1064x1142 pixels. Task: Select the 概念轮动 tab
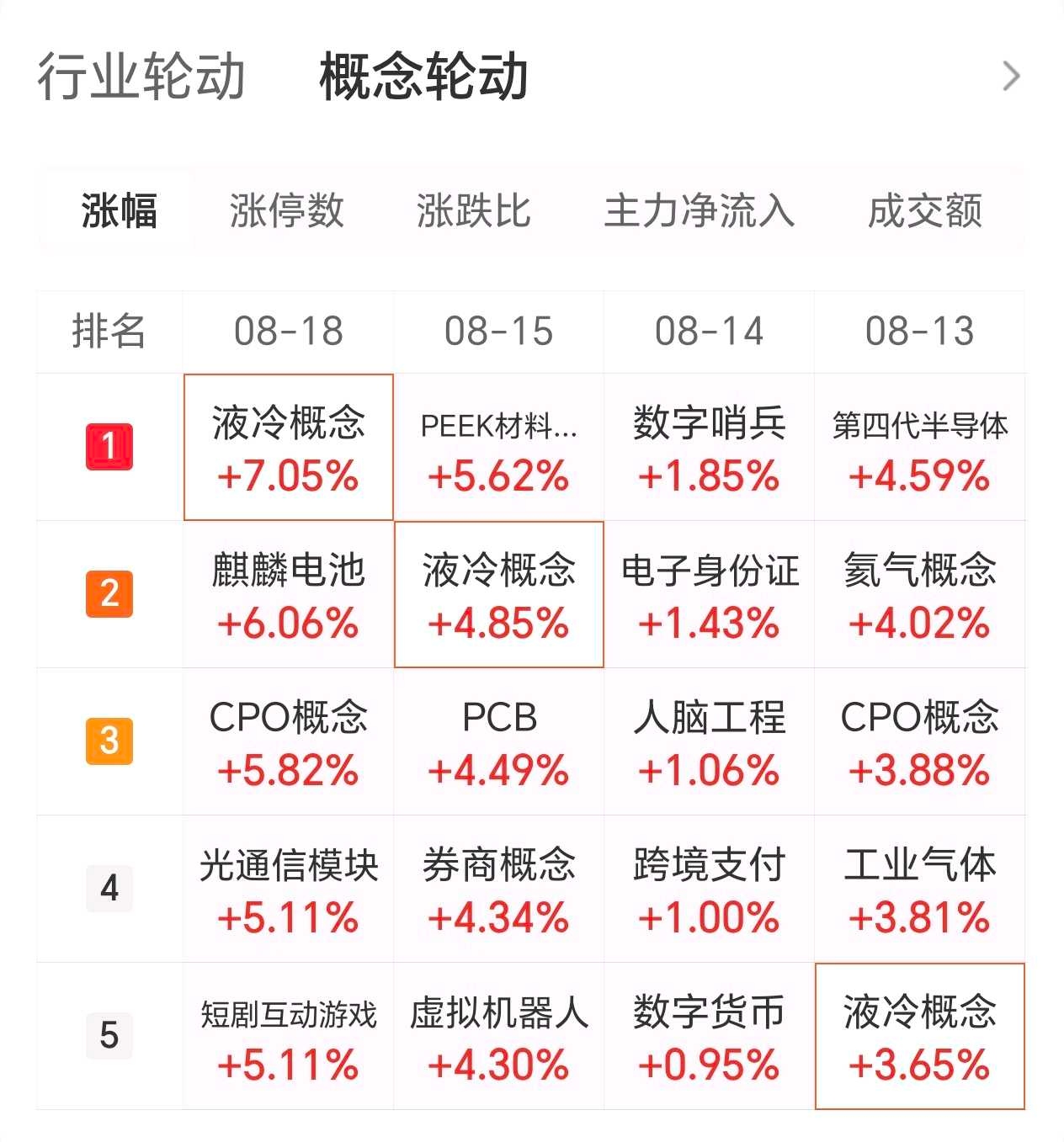tap(423, 77)
